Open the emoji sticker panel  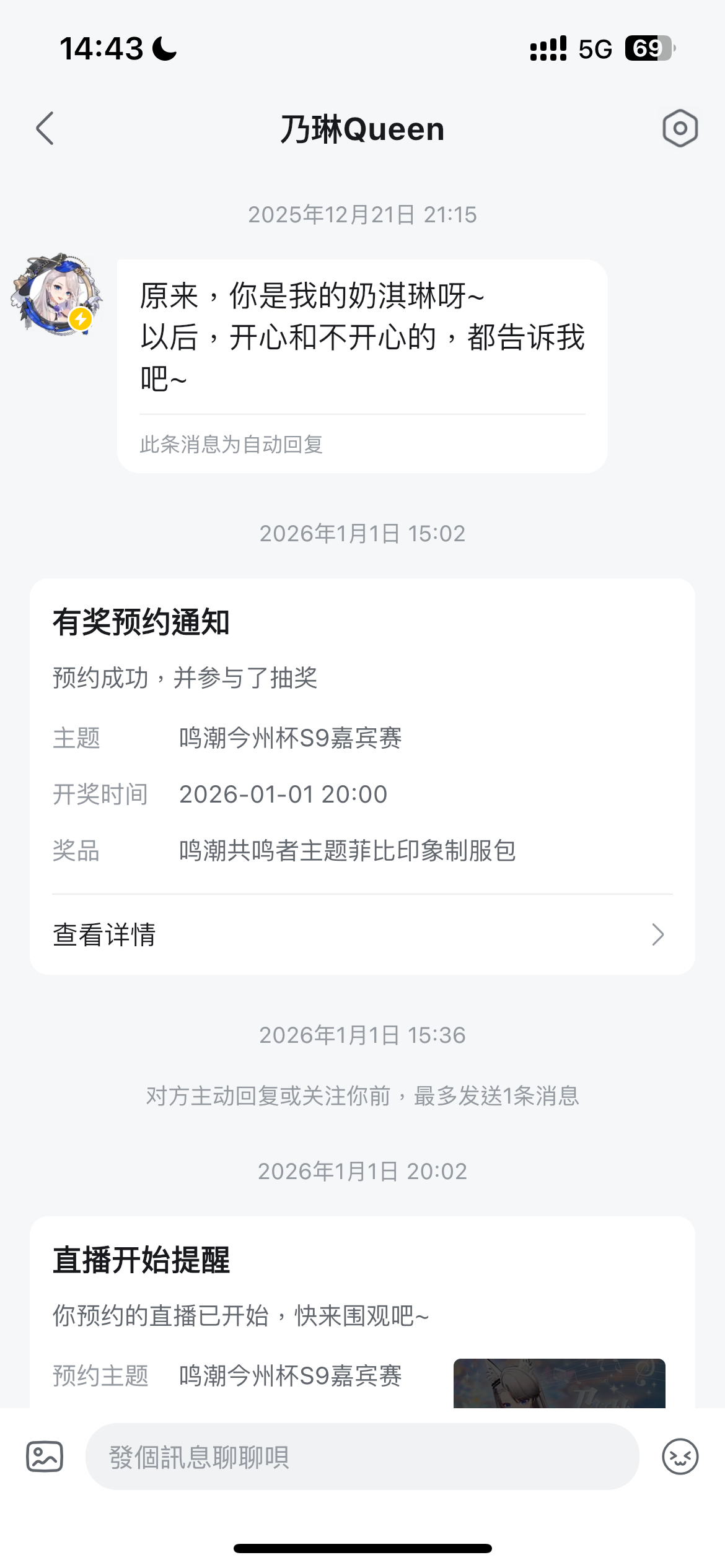coord(680,1457)
